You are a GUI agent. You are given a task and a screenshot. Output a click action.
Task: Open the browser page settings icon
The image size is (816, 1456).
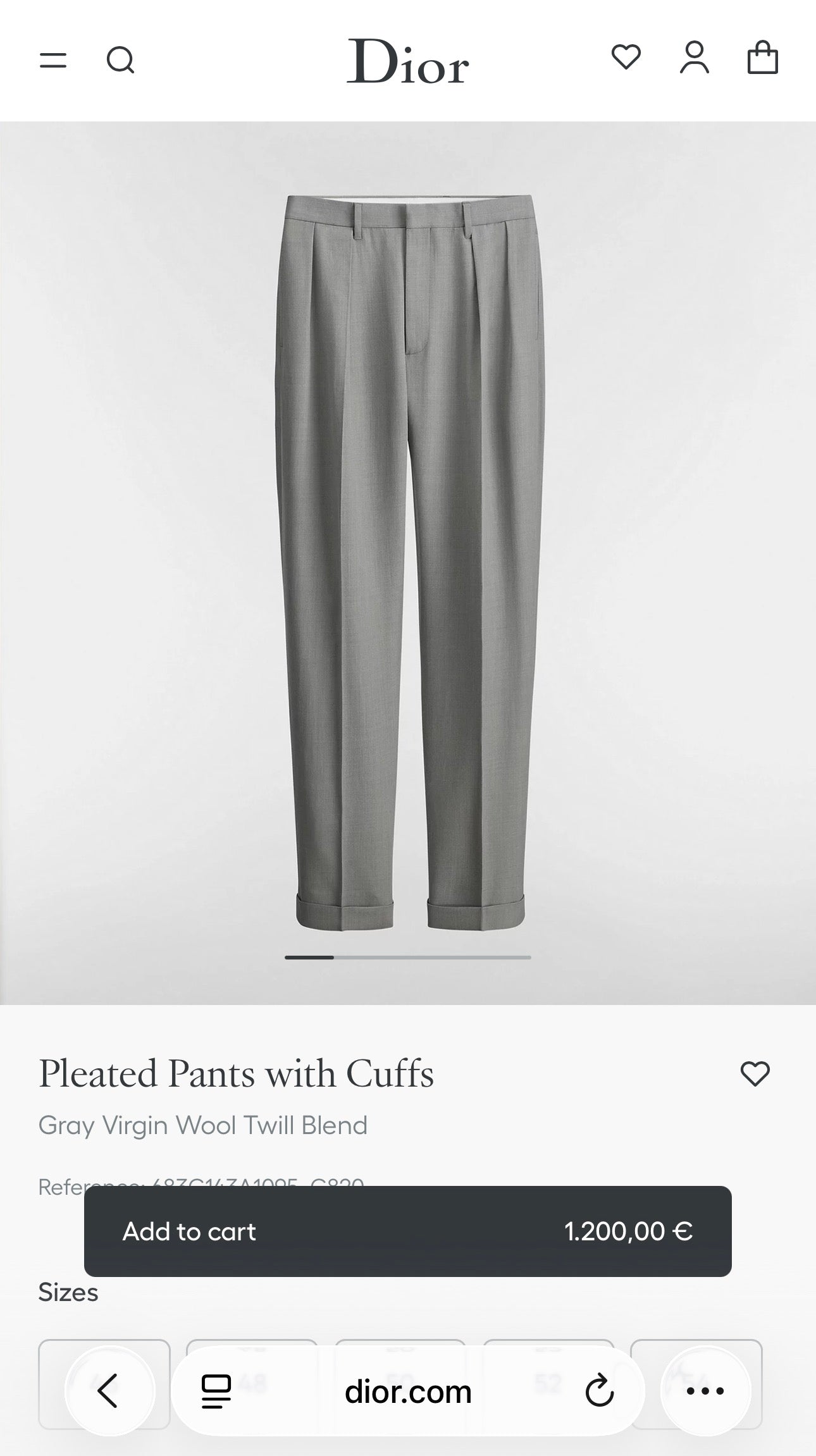pyautogui.click(x=216, y=1391)
